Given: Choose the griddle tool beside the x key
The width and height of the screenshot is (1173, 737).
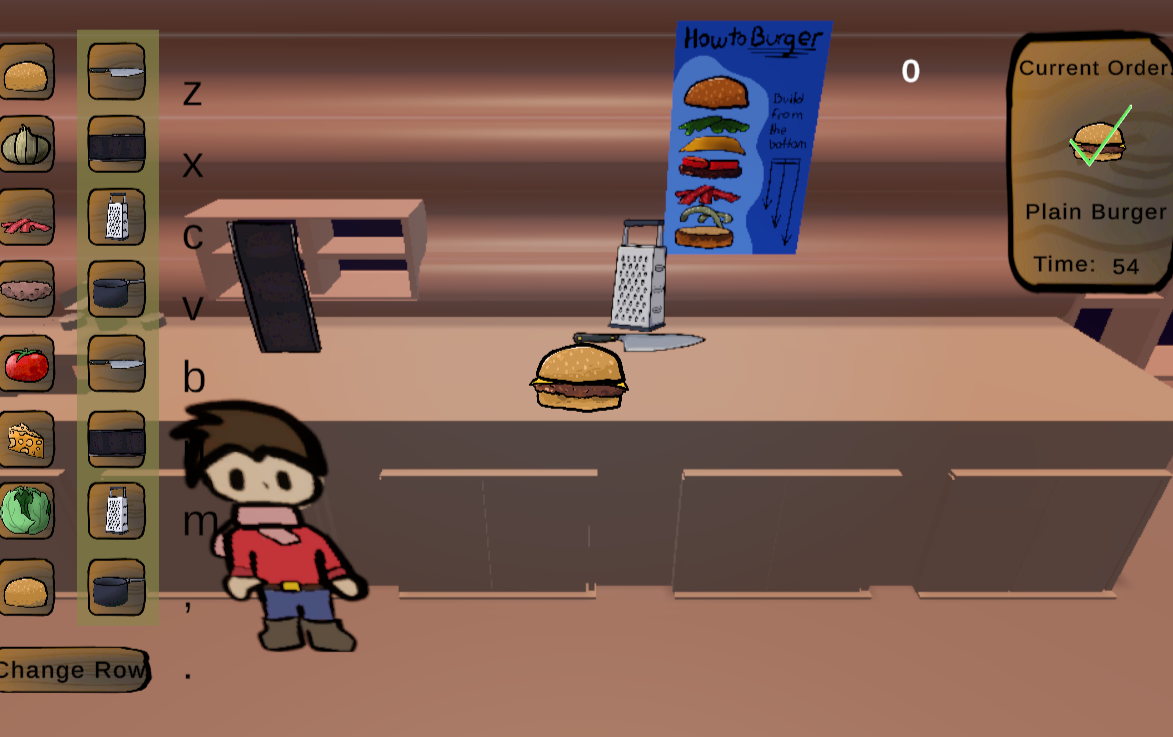Looking at the screenshot, I should (x=117, y=146).
